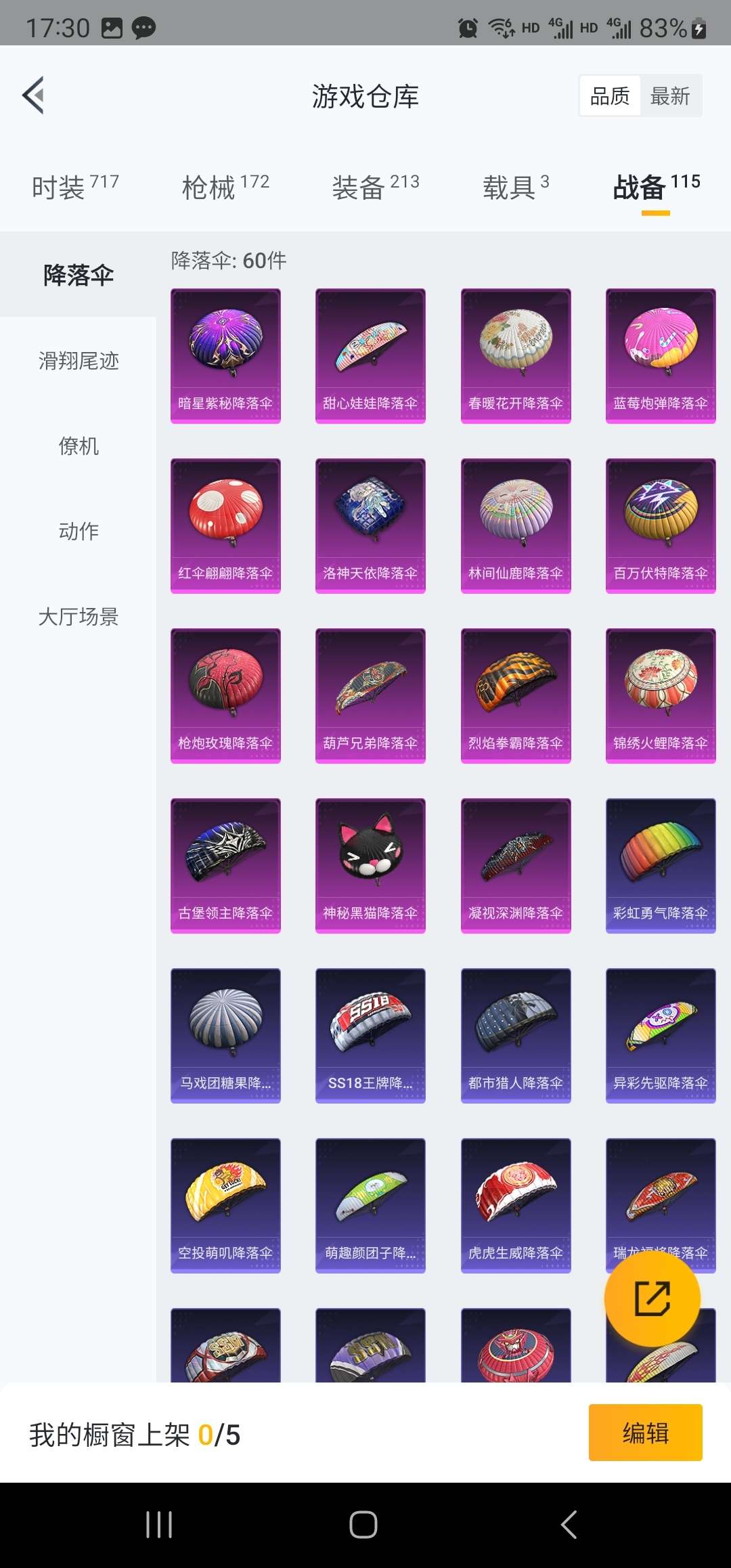Sort by 品质
731x1568 pixels.
pos(610,96)
